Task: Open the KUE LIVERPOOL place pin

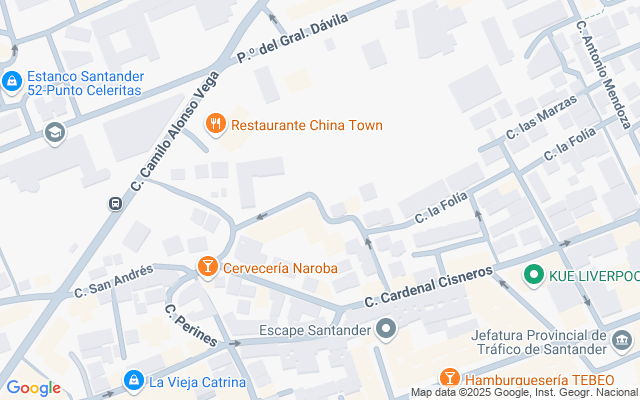Action: 533,275
